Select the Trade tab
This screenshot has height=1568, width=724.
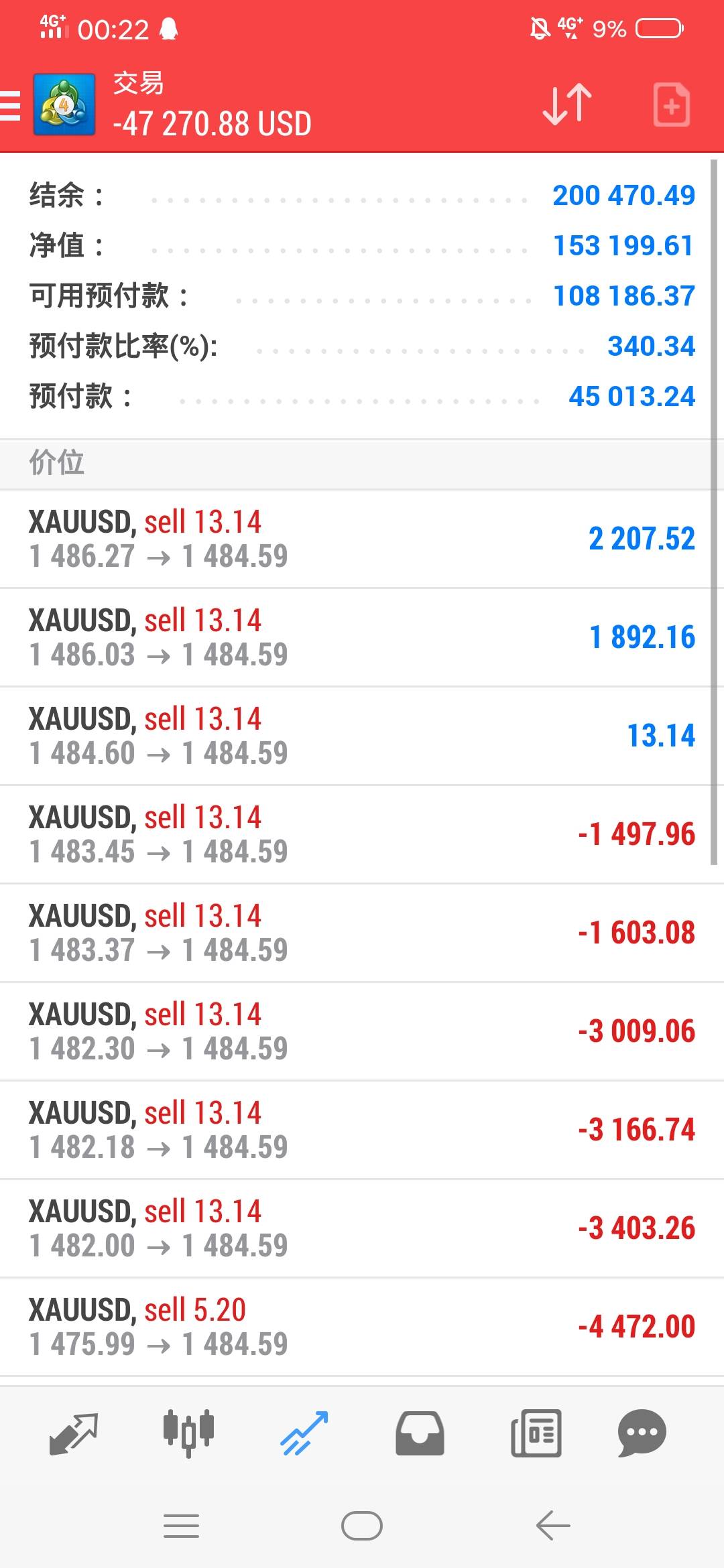(x=304, y=1433)
